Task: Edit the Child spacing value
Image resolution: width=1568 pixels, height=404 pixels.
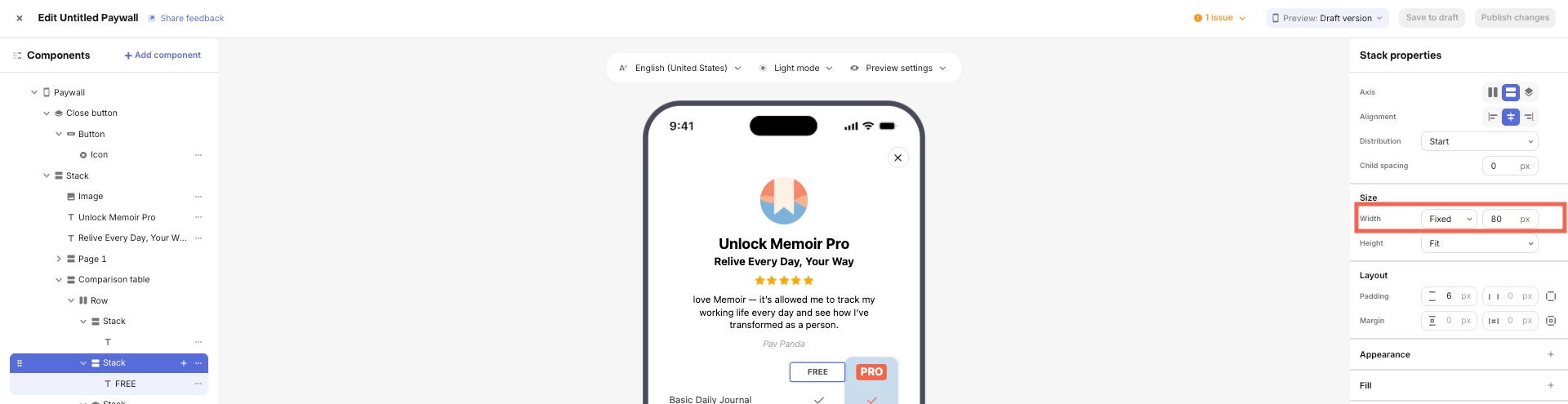Action: (x=1499, y=166)
